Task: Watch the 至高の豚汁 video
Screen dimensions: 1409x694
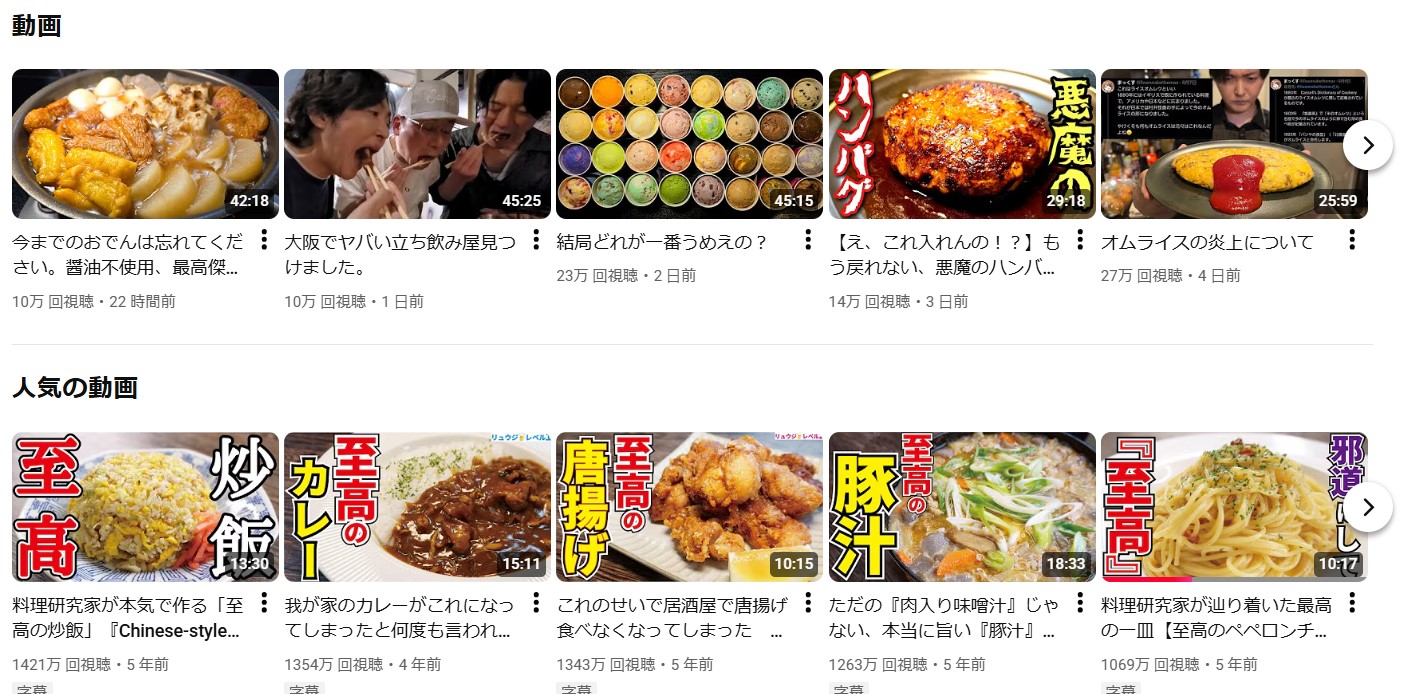Action: (962, 507)
